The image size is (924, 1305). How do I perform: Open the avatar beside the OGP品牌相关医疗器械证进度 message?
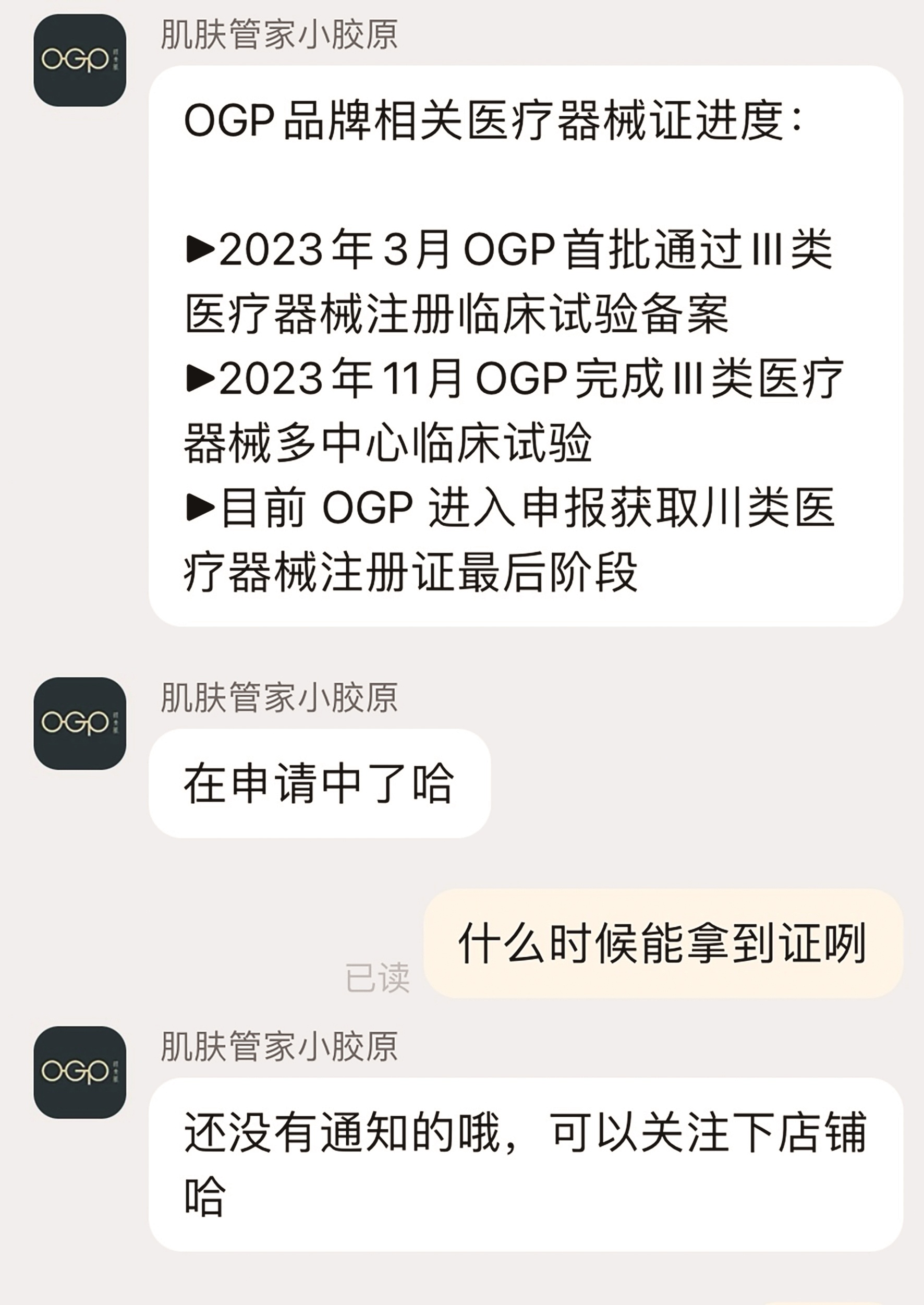point(80,61)
